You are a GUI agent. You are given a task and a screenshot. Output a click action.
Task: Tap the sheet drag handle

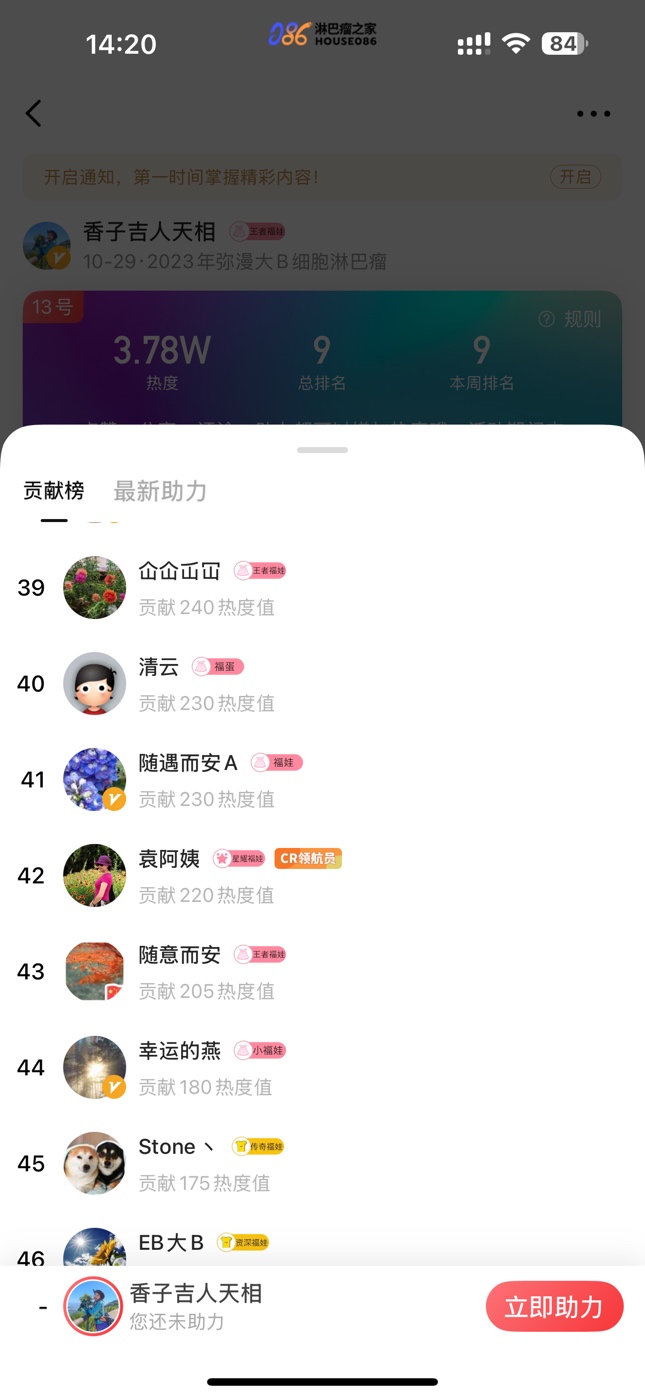point(322,450)
